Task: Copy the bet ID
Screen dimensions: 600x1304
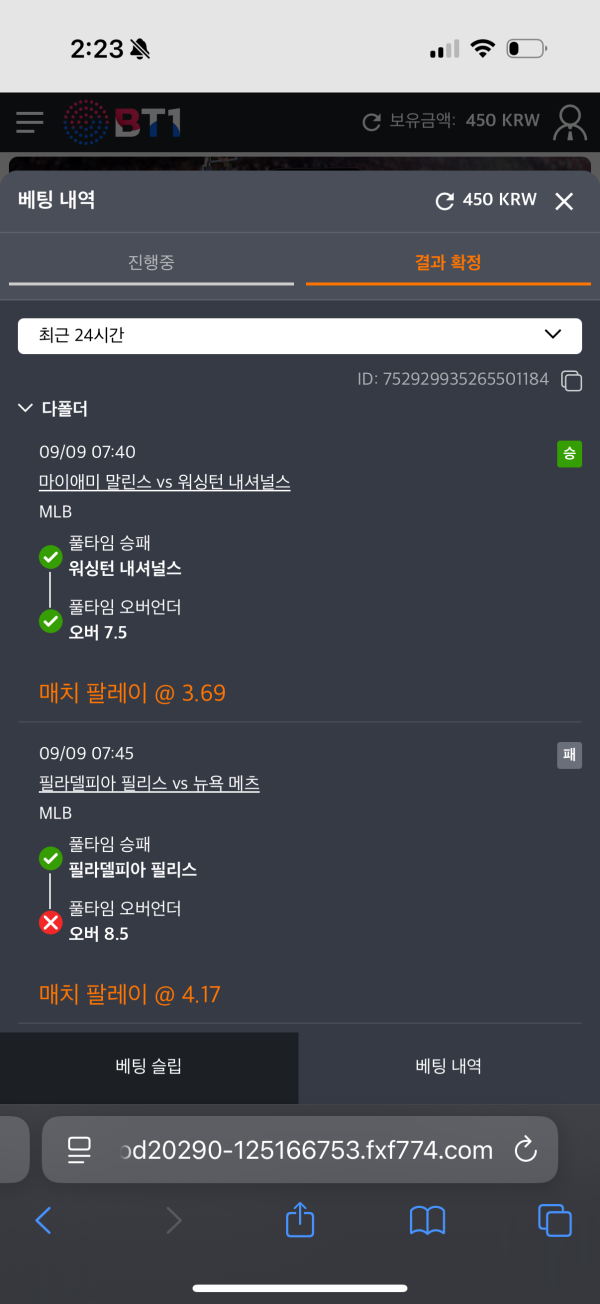Action: point(571,380)
